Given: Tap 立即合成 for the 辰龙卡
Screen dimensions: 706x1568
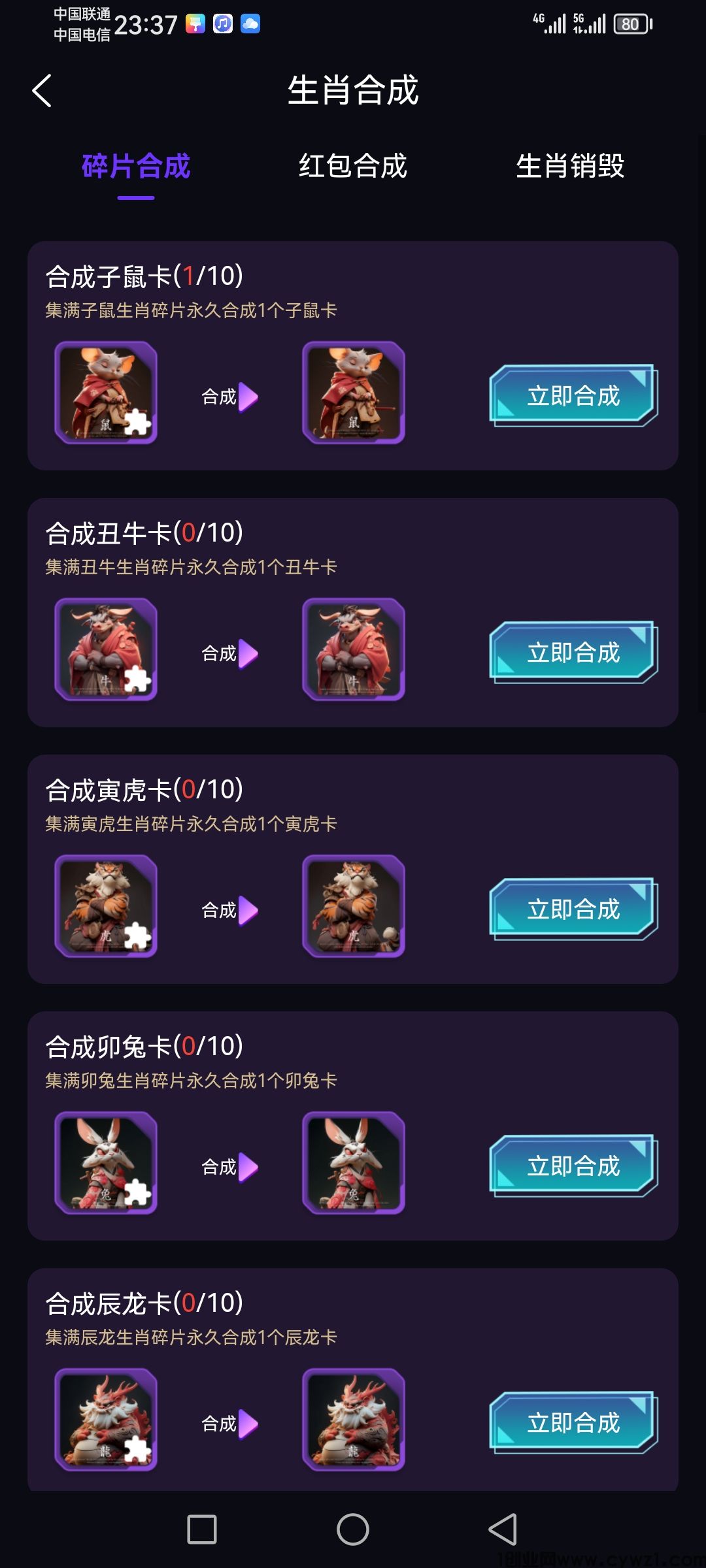Looking at the screenshot, I should [x=573, y=1422].
